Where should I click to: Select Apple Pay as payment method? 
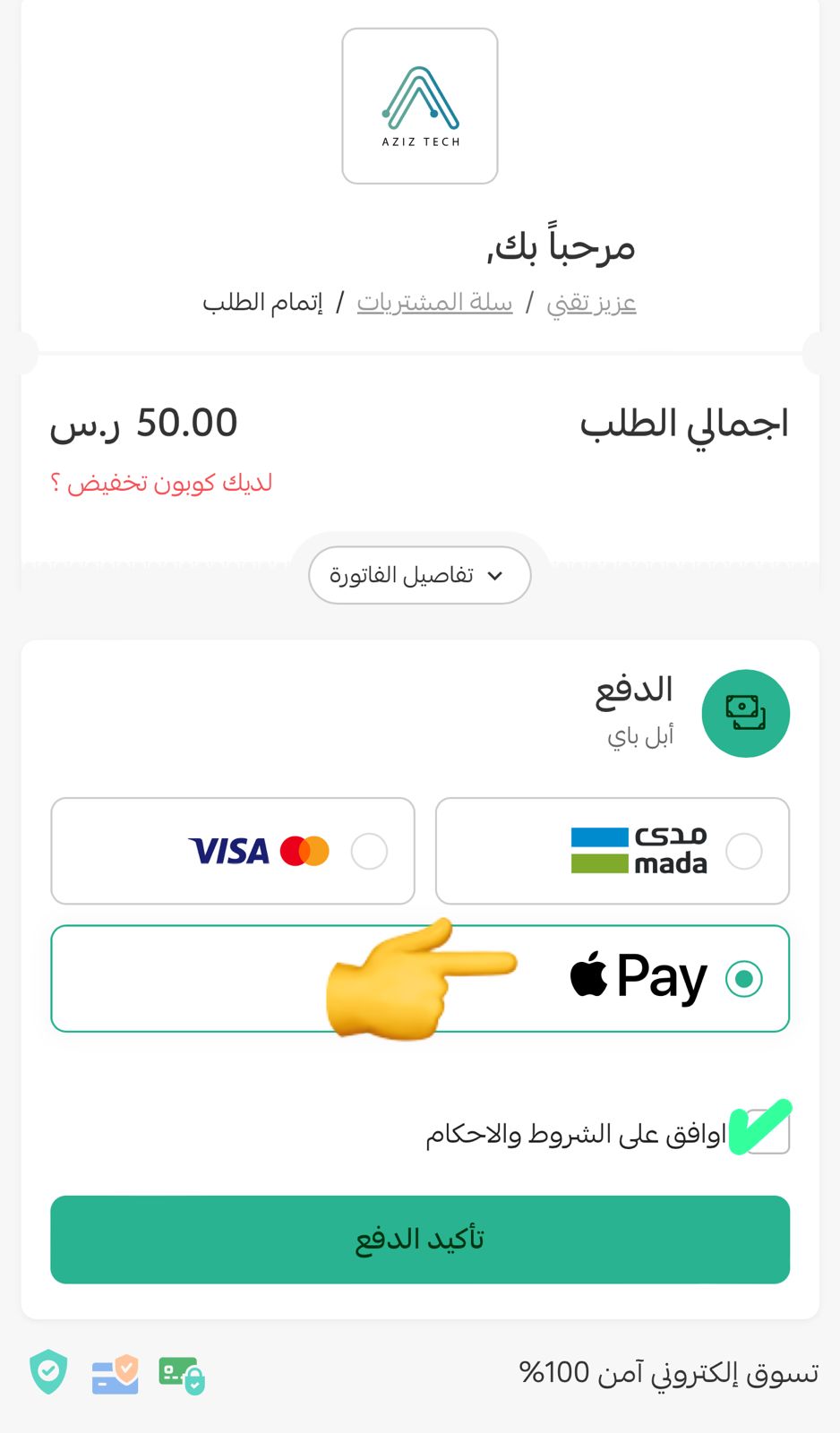click(x=743, y=978)
